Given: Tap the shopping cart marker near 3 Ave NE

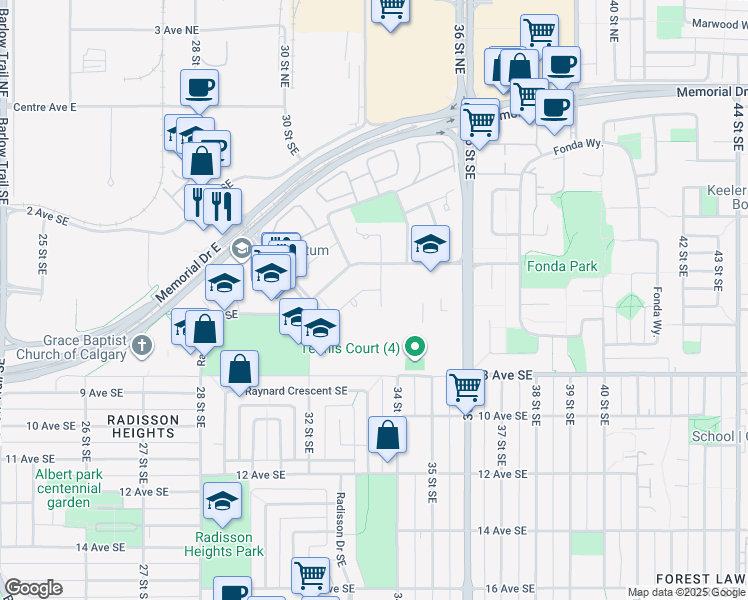Looking at the screenshot, I should 391,10.
